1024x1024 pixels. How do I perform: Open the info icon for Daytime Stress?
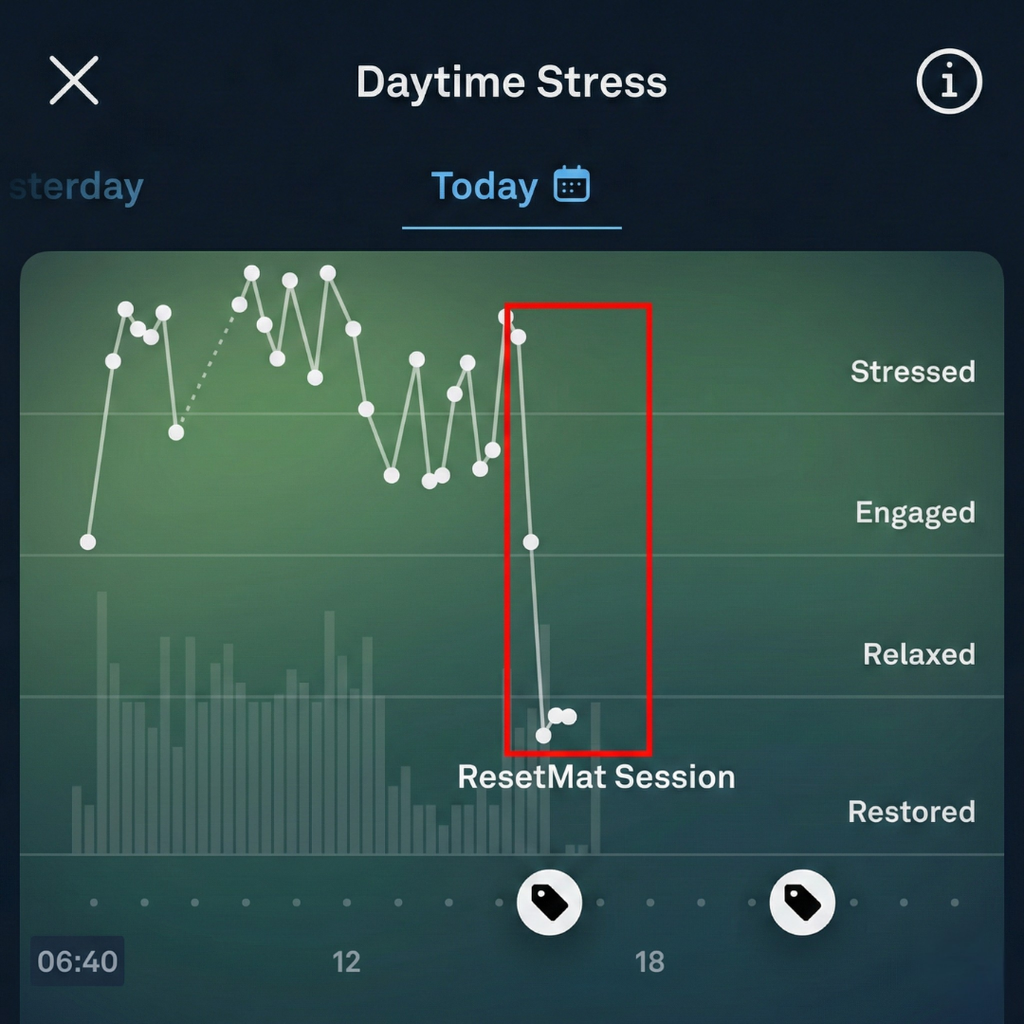[949, 81]
